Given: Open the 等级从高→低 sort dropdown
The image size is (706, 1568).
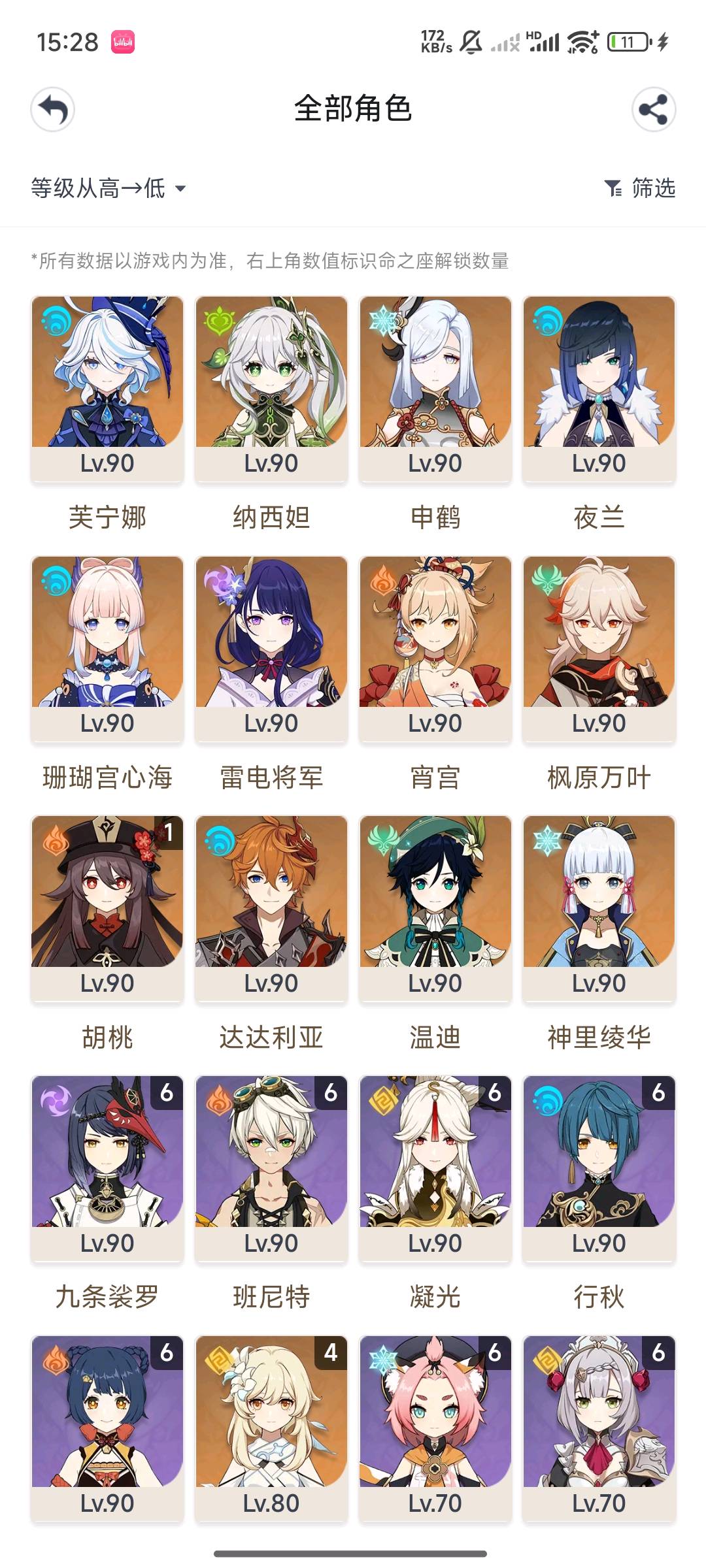Looking at the screenshot, I should [x=109, y=189].
